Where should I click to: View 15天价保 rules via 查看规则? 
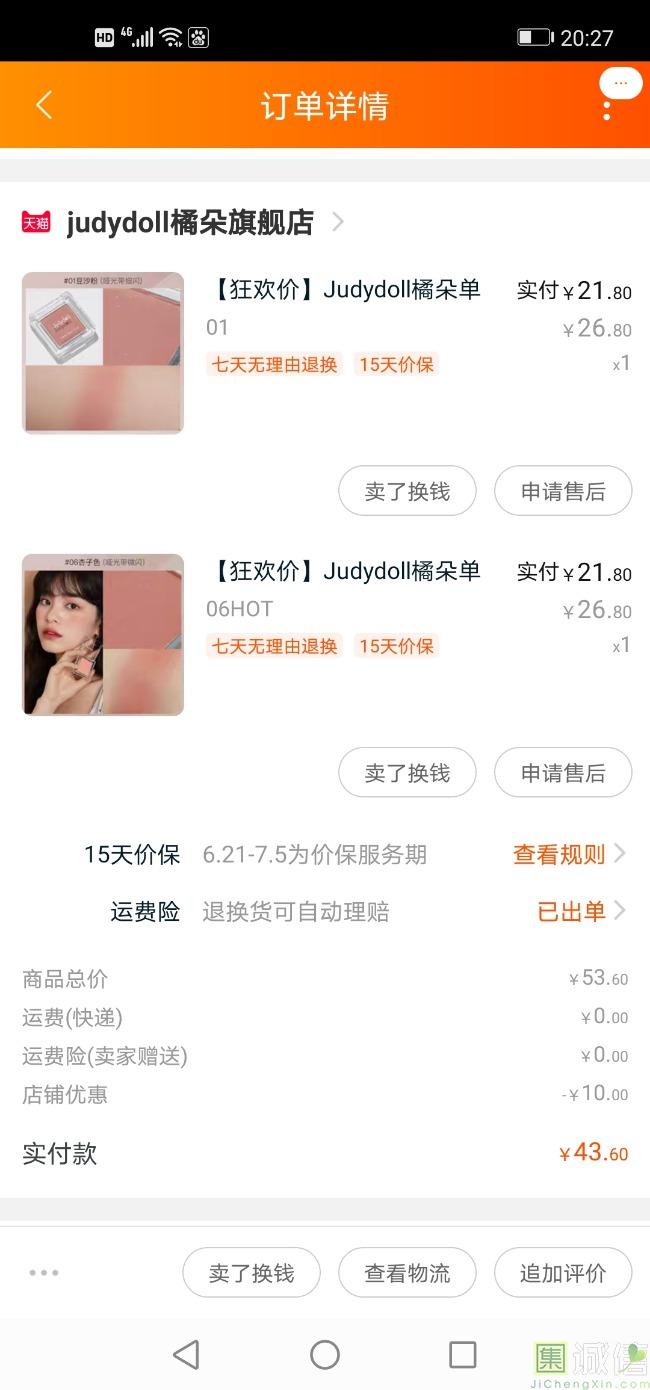tap(568, 855)
